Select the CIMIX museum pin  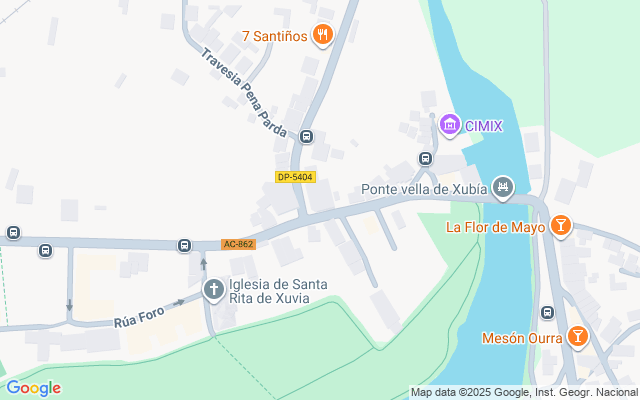point(450,125)
